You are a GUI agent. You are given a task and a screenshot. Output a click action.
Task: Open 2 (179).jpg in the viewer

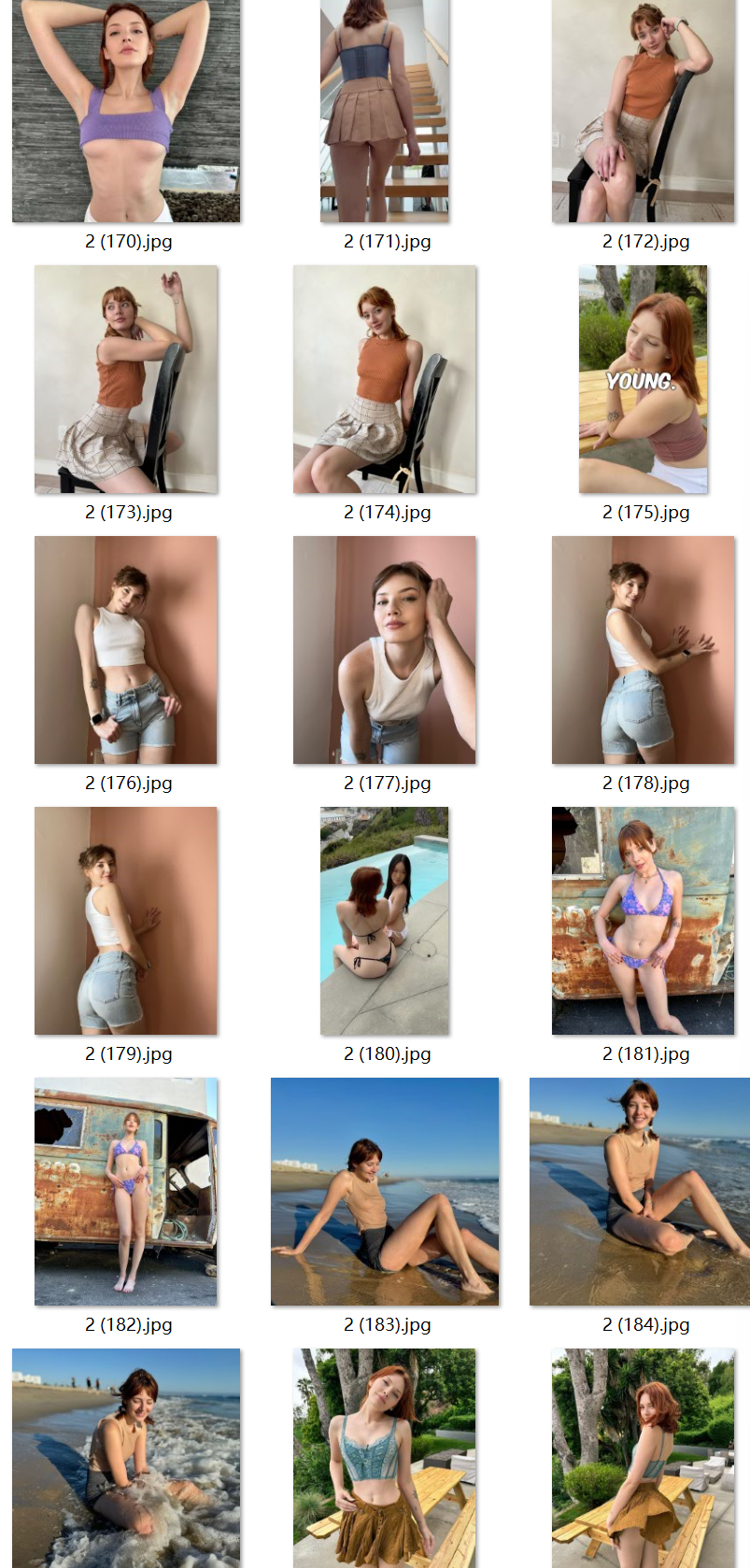(126, 921)
